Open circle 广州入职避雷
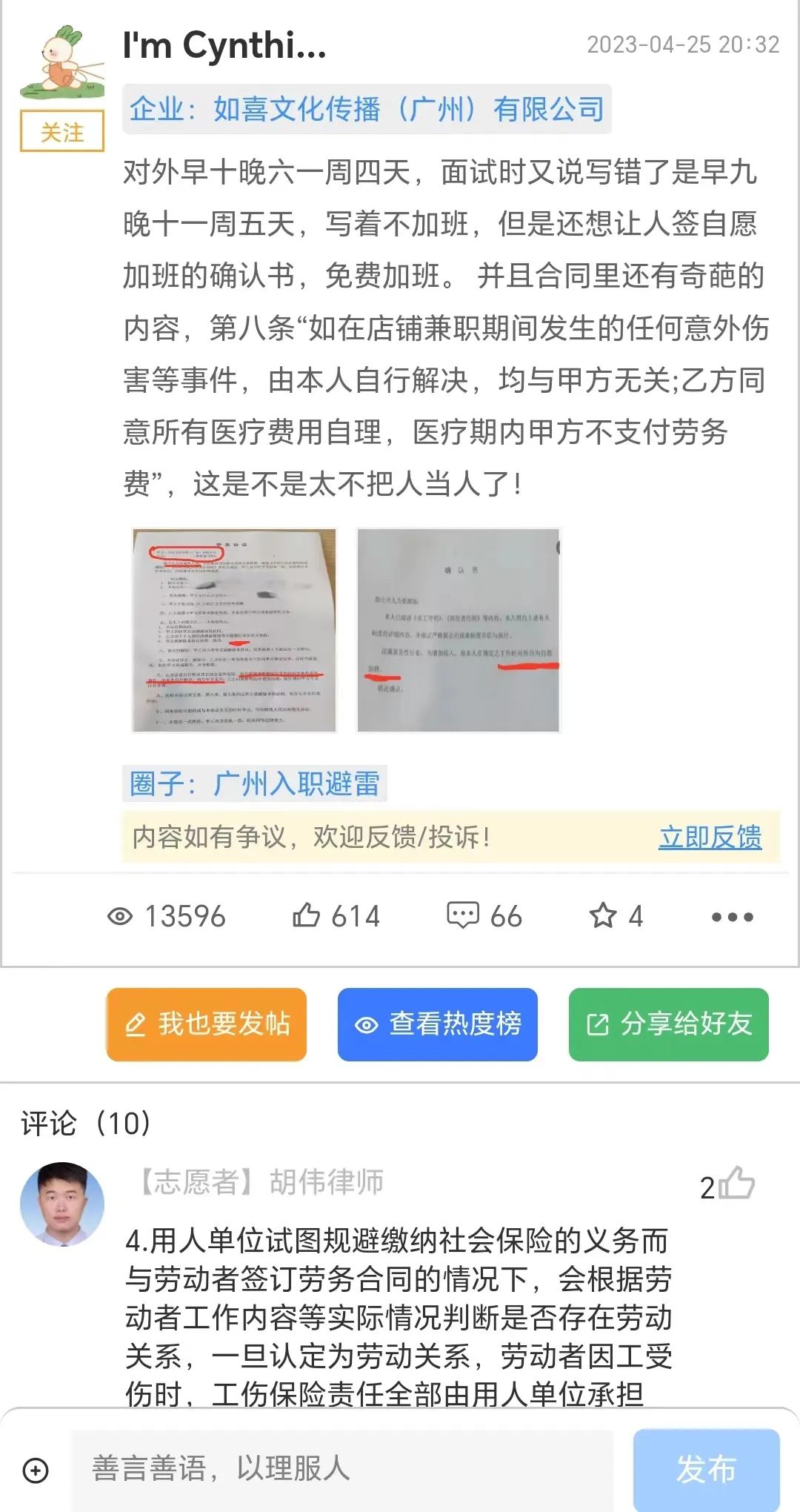 (254, 783)
